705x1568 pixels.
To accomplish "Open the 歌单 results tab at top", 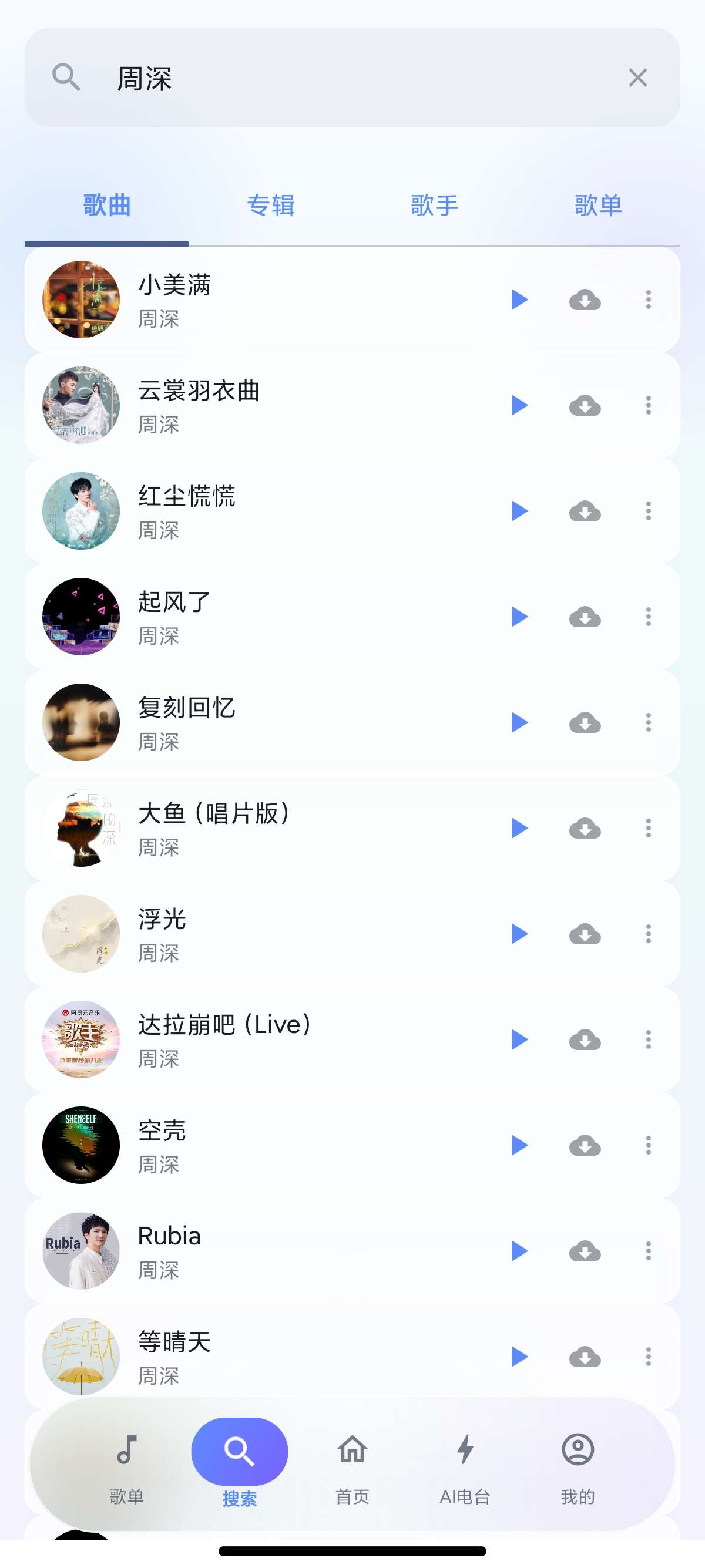I will coord(598,205).
